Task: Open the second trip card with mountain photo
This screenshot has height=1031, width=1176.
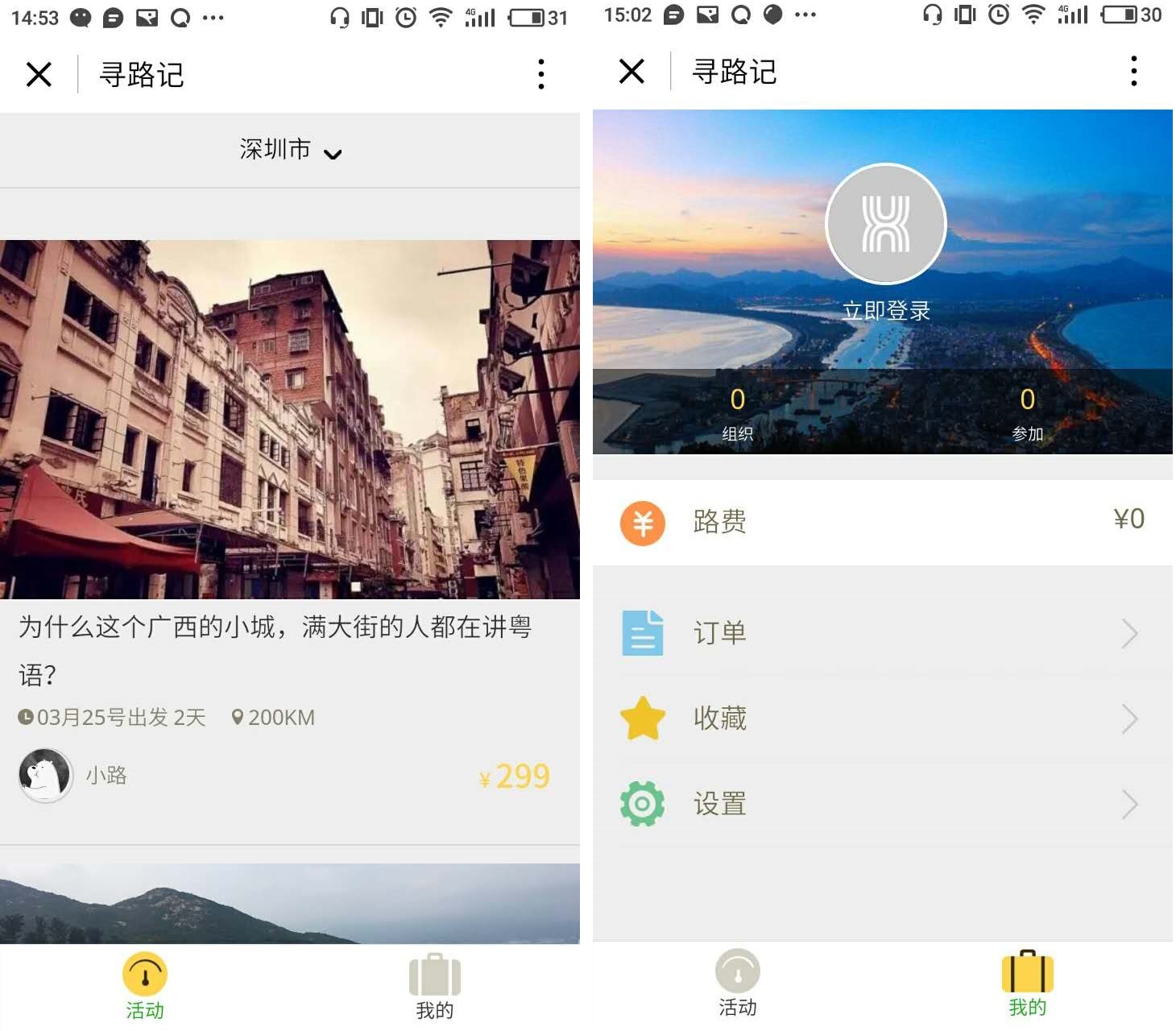Action: (x=290, y=902)
